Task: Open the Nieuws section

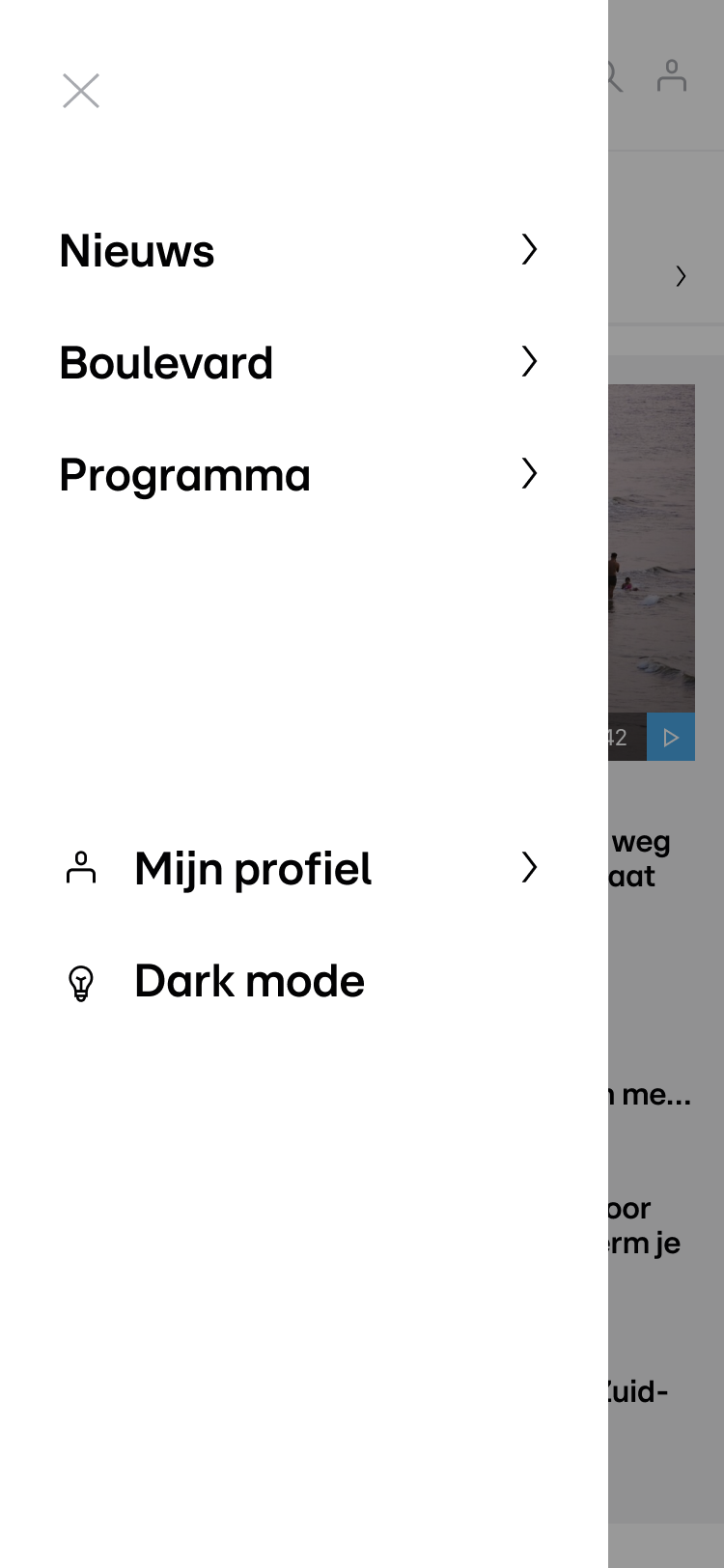Action: pyautogui.click(x=137, y=251)
